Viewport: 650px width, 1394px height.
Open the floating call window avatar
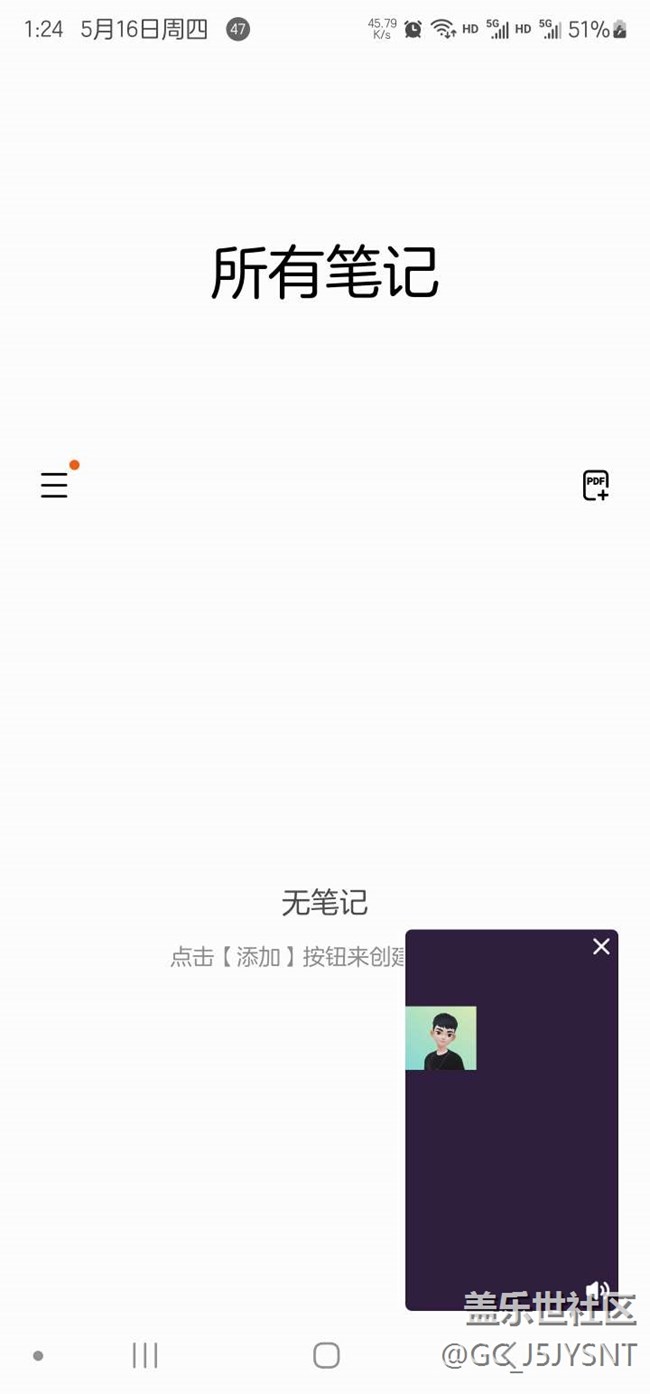click(441, 1038)
